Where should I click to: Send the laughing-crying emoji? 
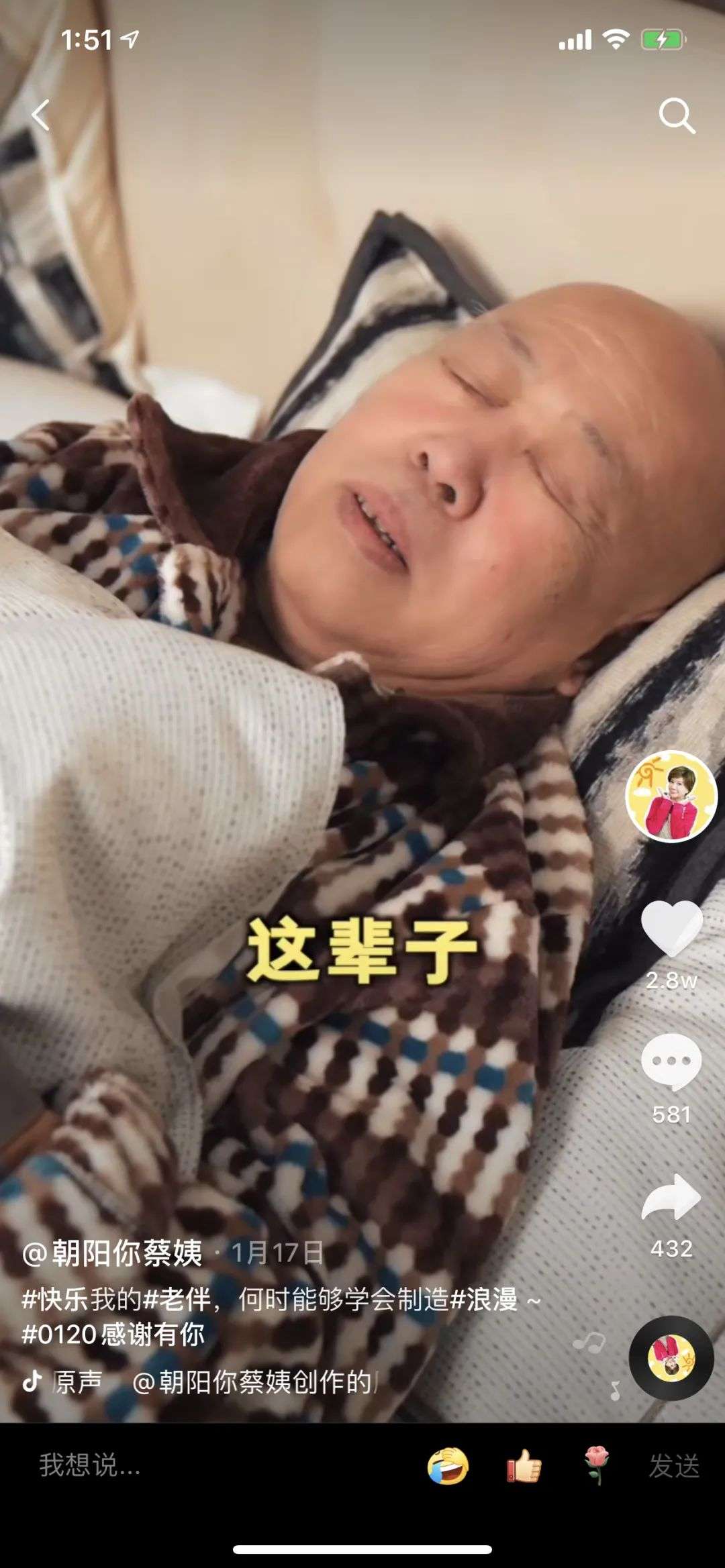pyautogui.click(x=448, y=1465)
